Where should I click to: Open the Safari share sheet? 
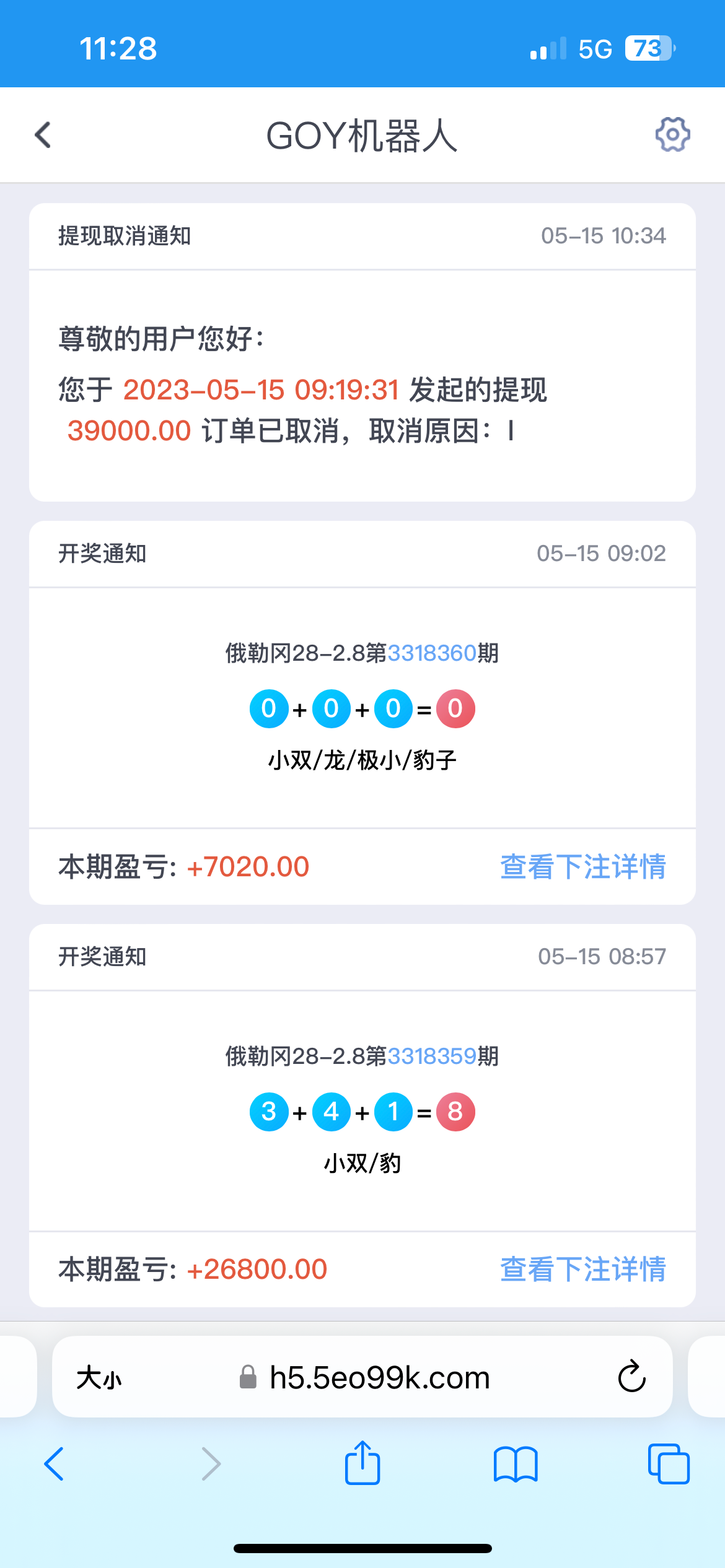pyautogui.click(x=362, y=1463)
